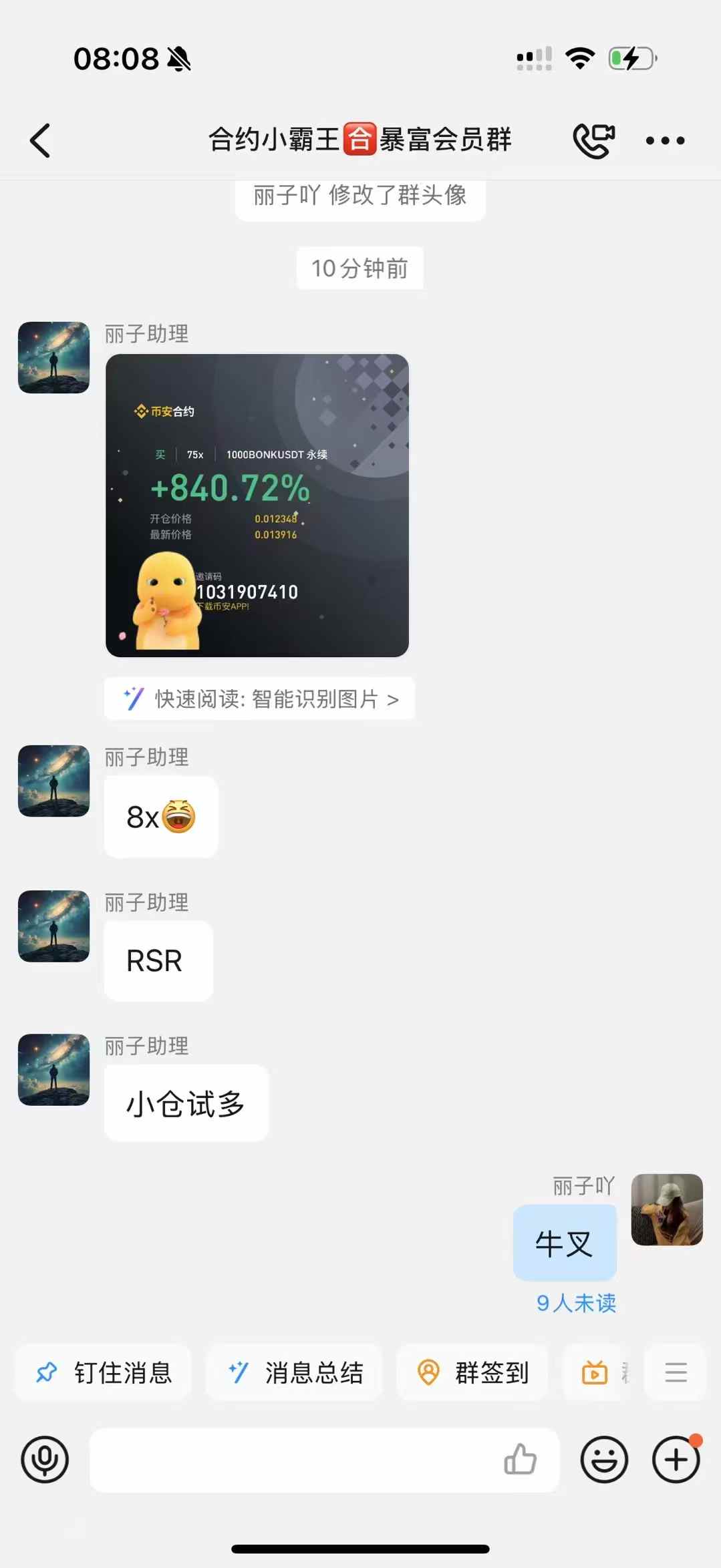Open 丽子吖's profile avatar
Screen dimensions: 721x1568
click(x=667, y=1209)
